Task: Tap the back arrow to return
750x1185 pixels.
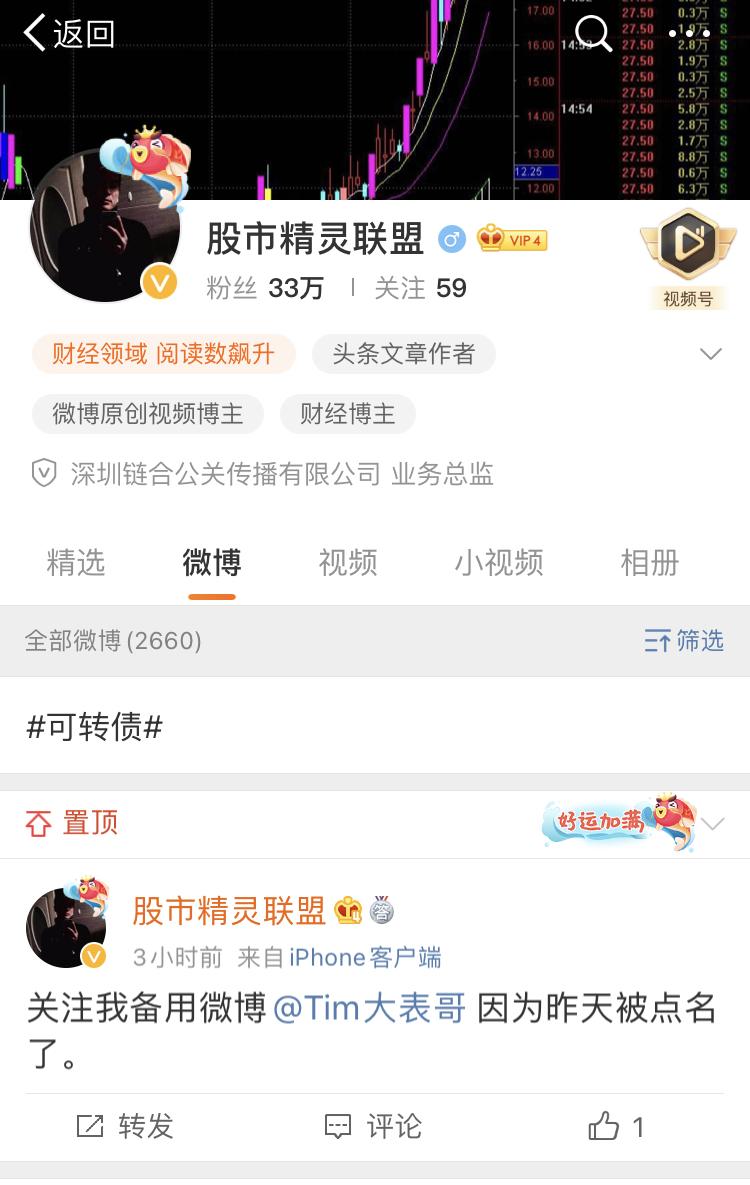Action: (34, 32)
